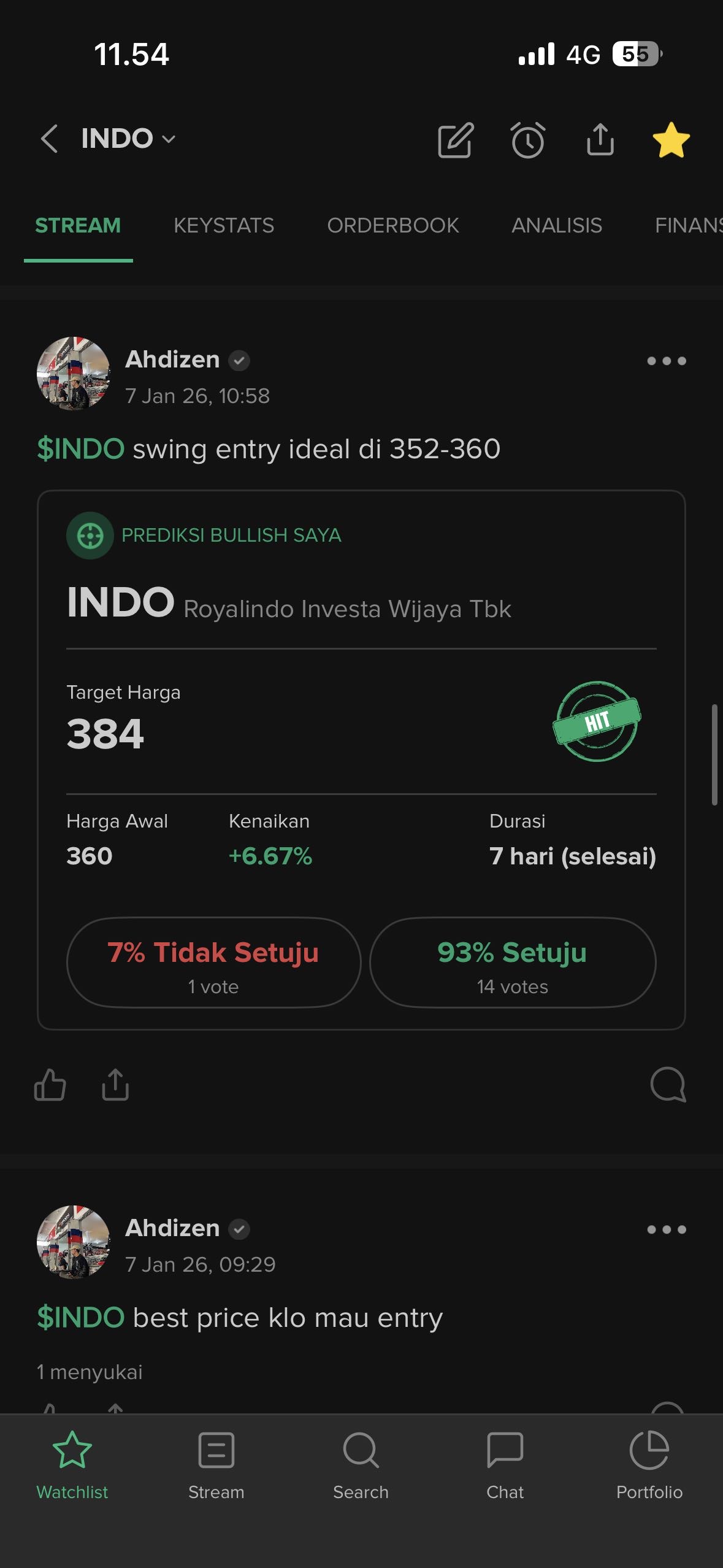Like the swing entry prediction post
This screenshot has height=1568, width=723.
click(50, 1085)
